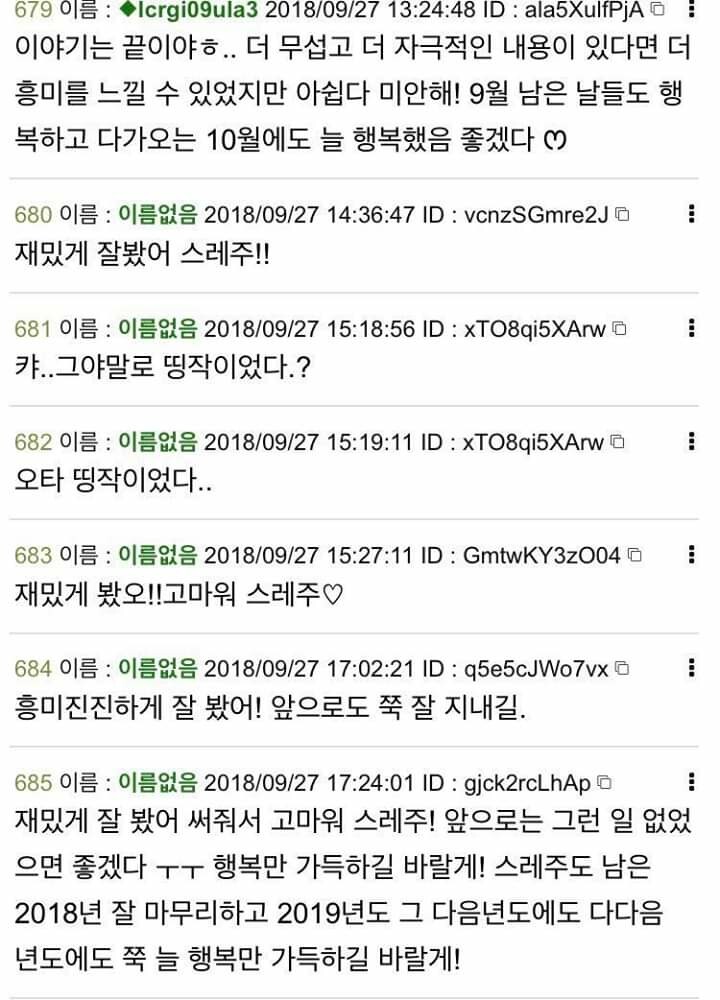Tap the copy icon next to ID on post 681

pyautogui.click(x=618, y=328)
